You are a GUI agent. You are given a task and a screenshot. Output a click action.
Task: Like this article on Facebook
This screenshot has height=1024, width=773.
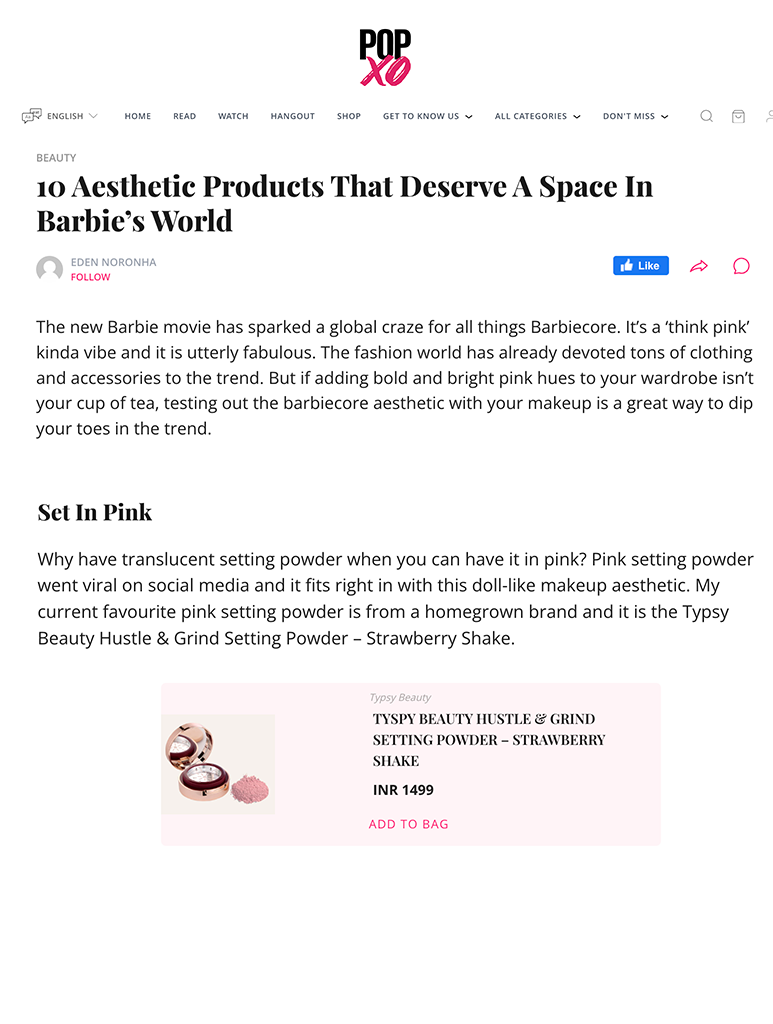[640, 266]
